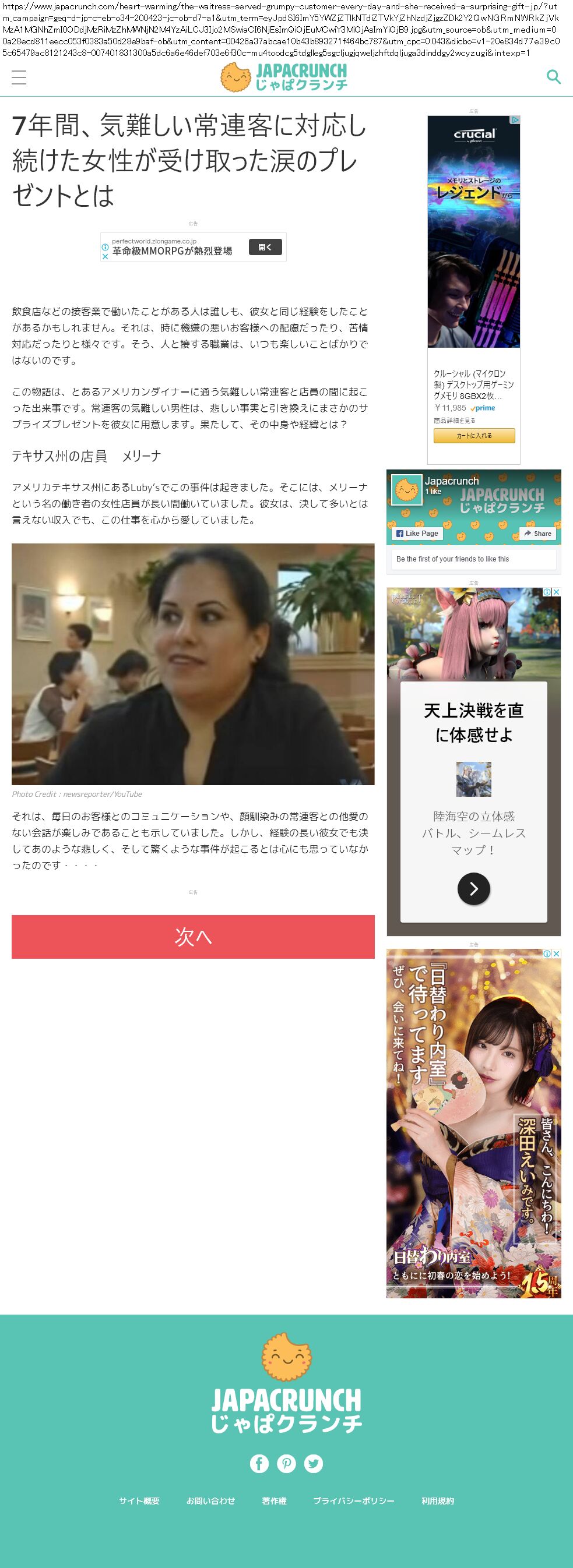Viewport: 573px width, 1568px height.
Task: Open the hamburger menu
Action: click(19, 77)
